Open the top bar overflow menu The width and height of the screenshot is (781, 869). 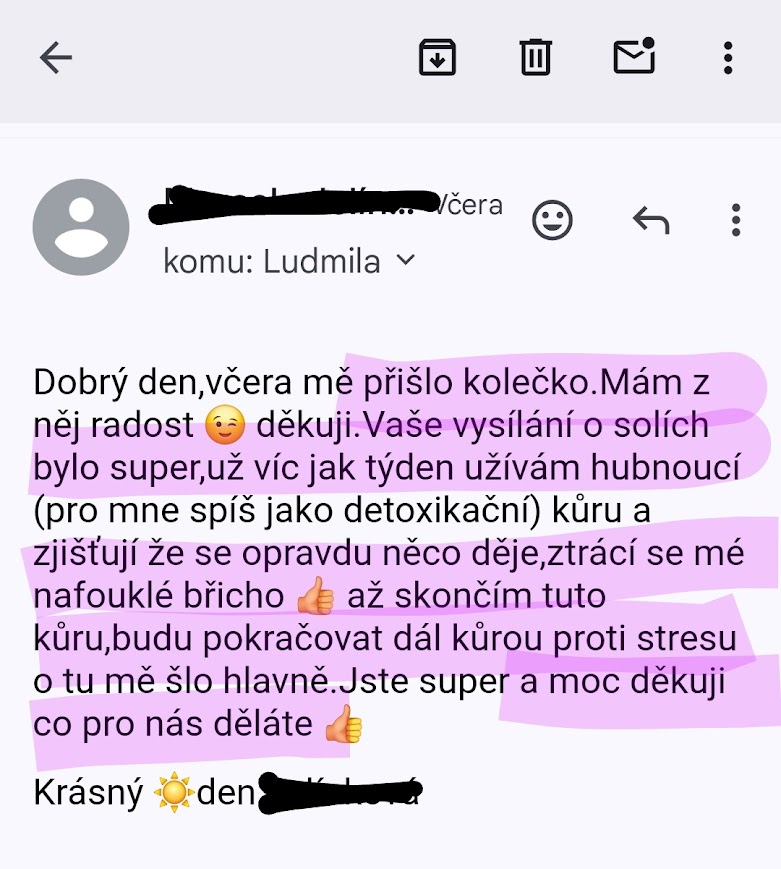click(x=728, y=58)
